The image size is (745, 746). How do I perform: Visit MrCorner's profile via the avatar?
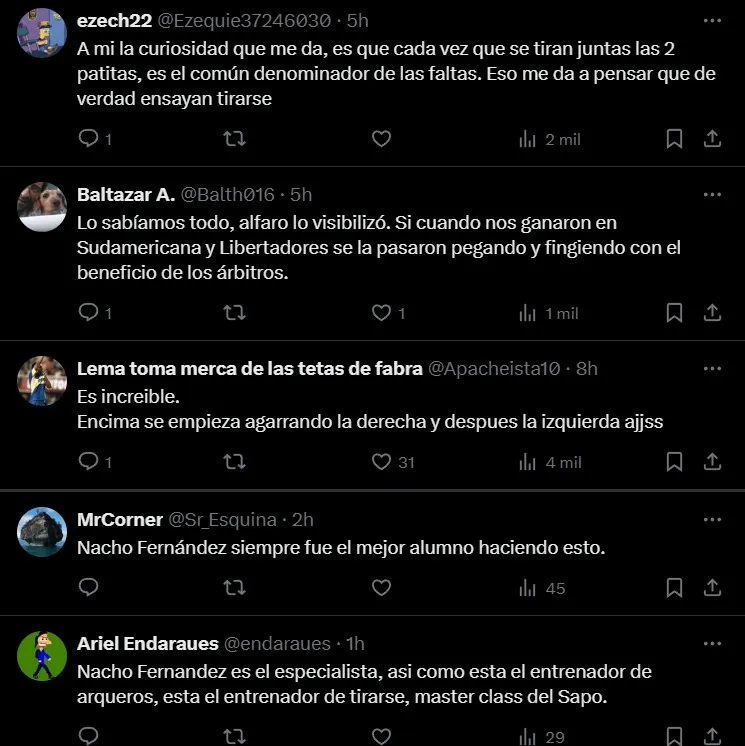click(42, 533)
